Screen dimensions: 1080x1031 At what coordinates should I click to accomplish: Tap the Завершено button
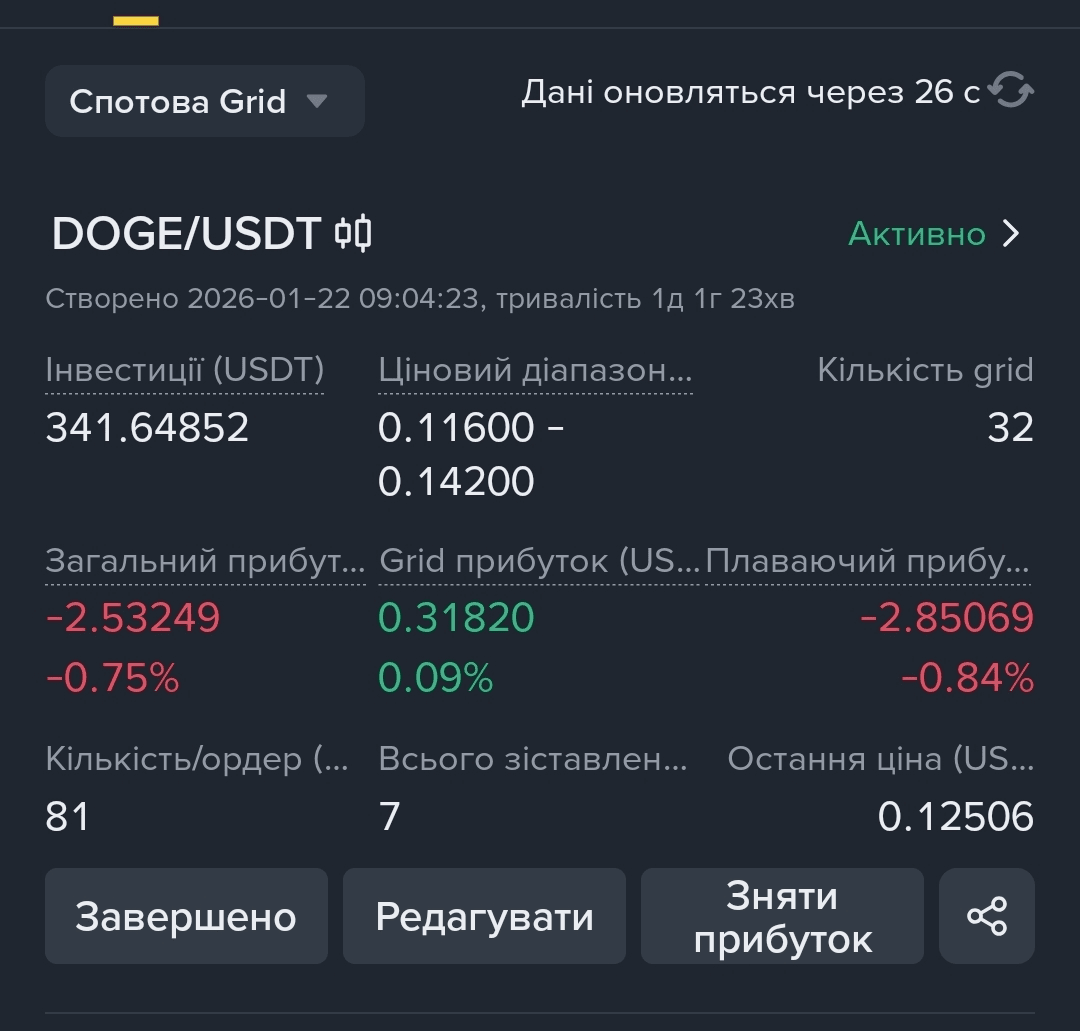[186, 916]
